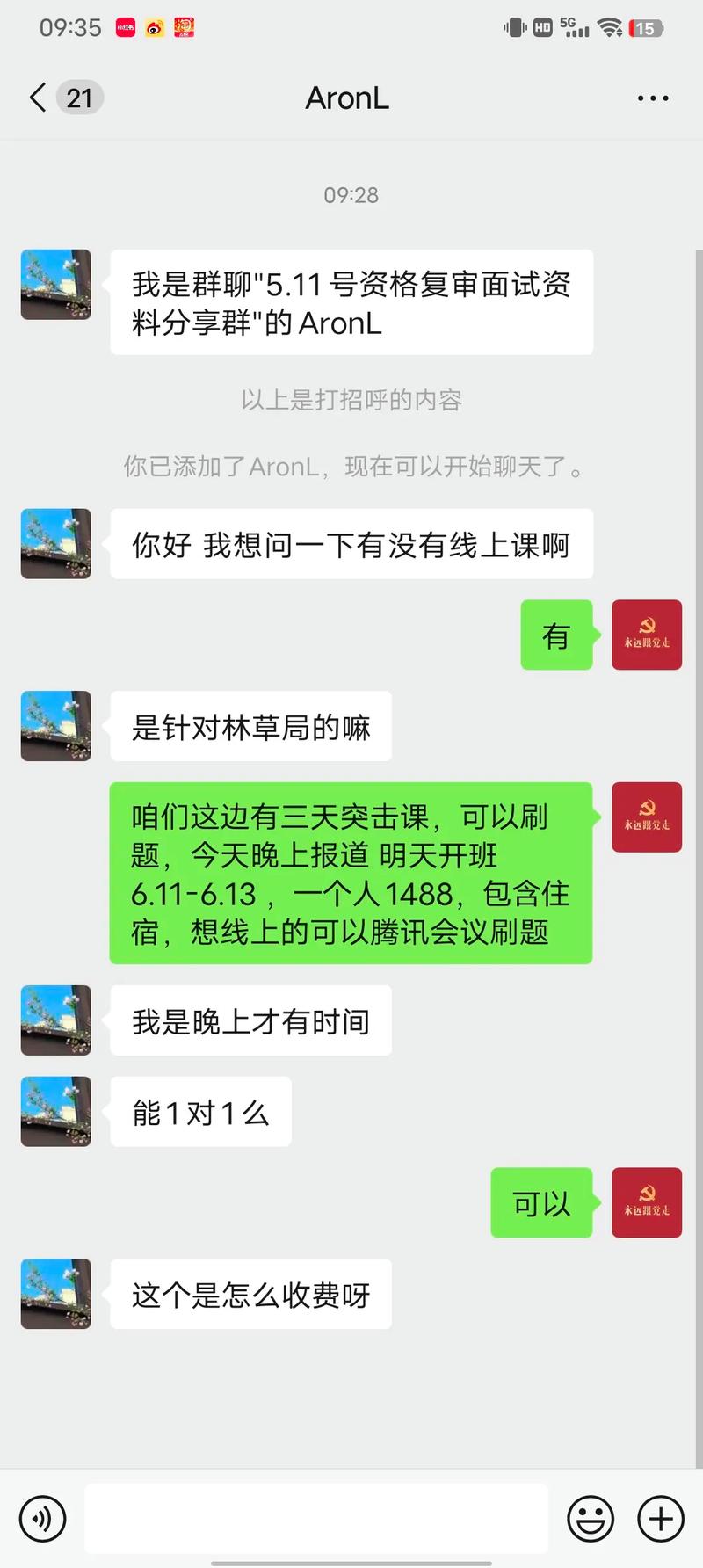
Task: Tap the Weibo icon in the status bar
Action: (x=156, y=27)
